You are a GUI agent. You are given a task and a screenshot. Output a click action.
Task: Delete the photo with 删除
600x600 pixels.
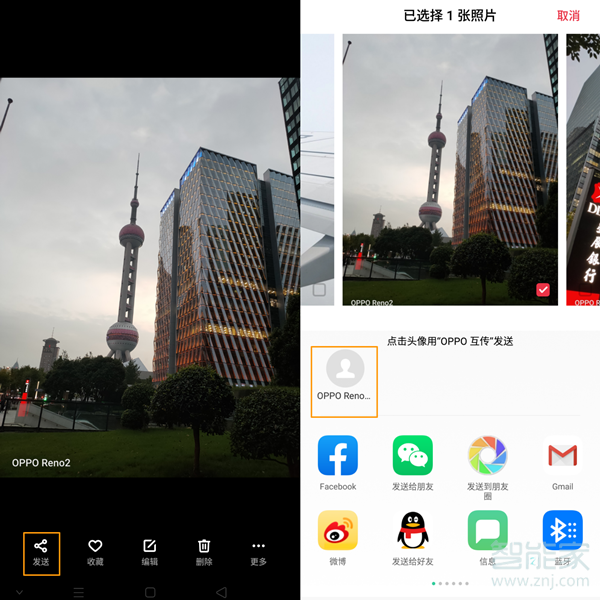click(204, 552)
